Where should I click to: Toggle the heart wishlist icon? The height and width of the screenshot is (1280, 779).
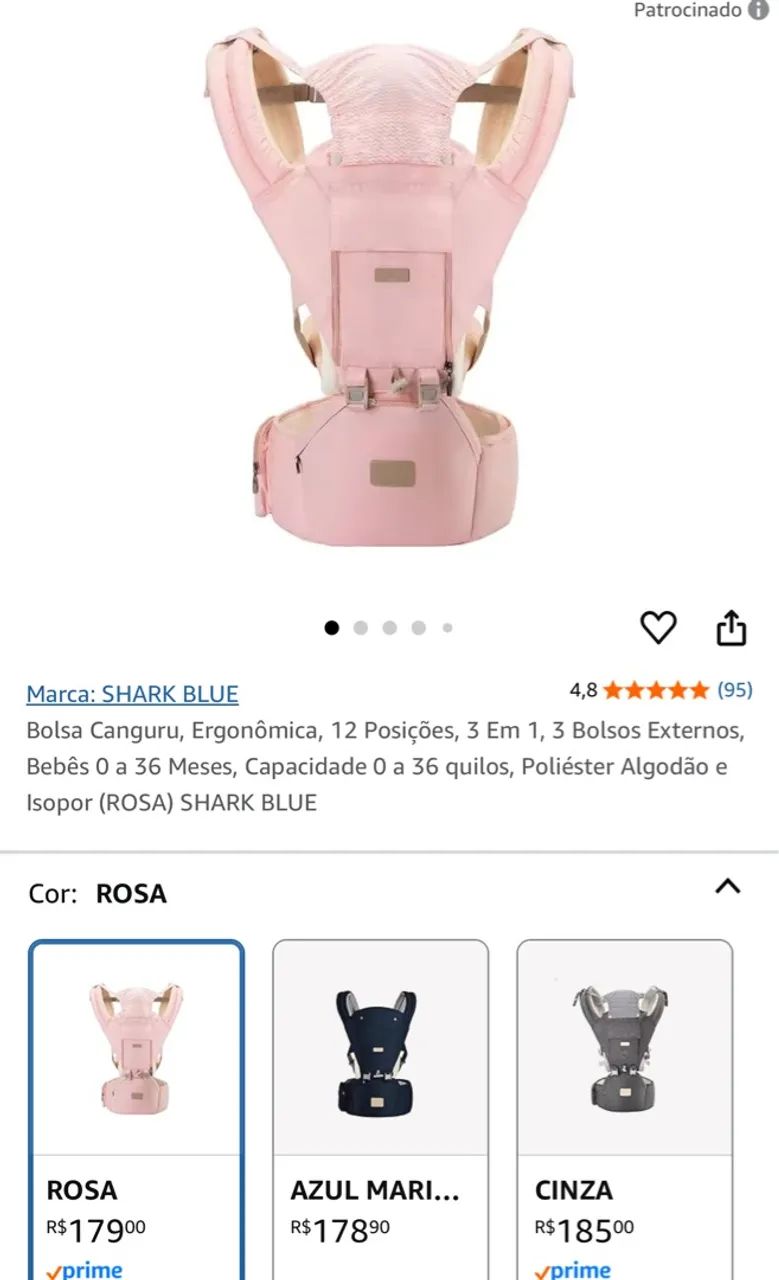tap(658, 626)
